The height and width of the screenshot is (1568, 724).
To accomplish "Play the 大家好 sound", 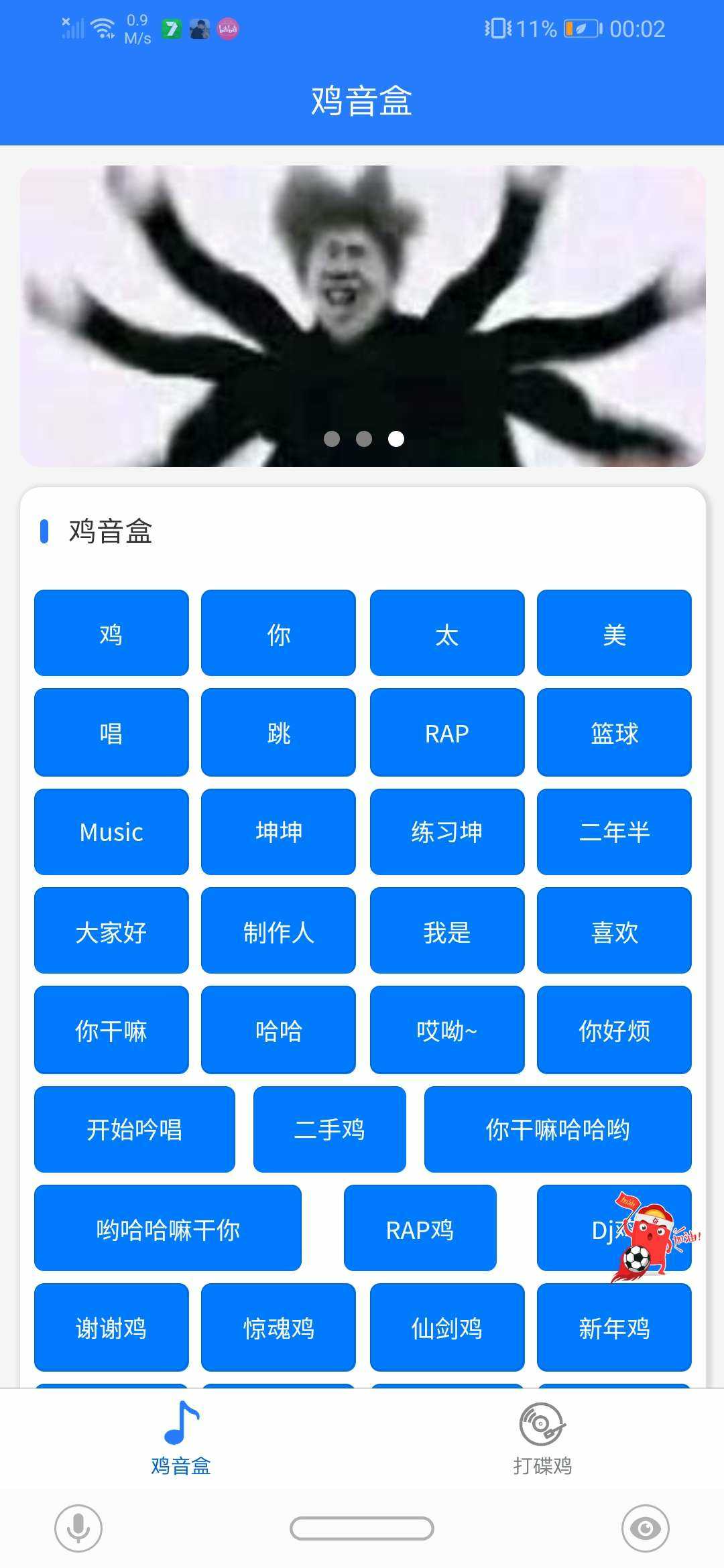I will 111,931.
